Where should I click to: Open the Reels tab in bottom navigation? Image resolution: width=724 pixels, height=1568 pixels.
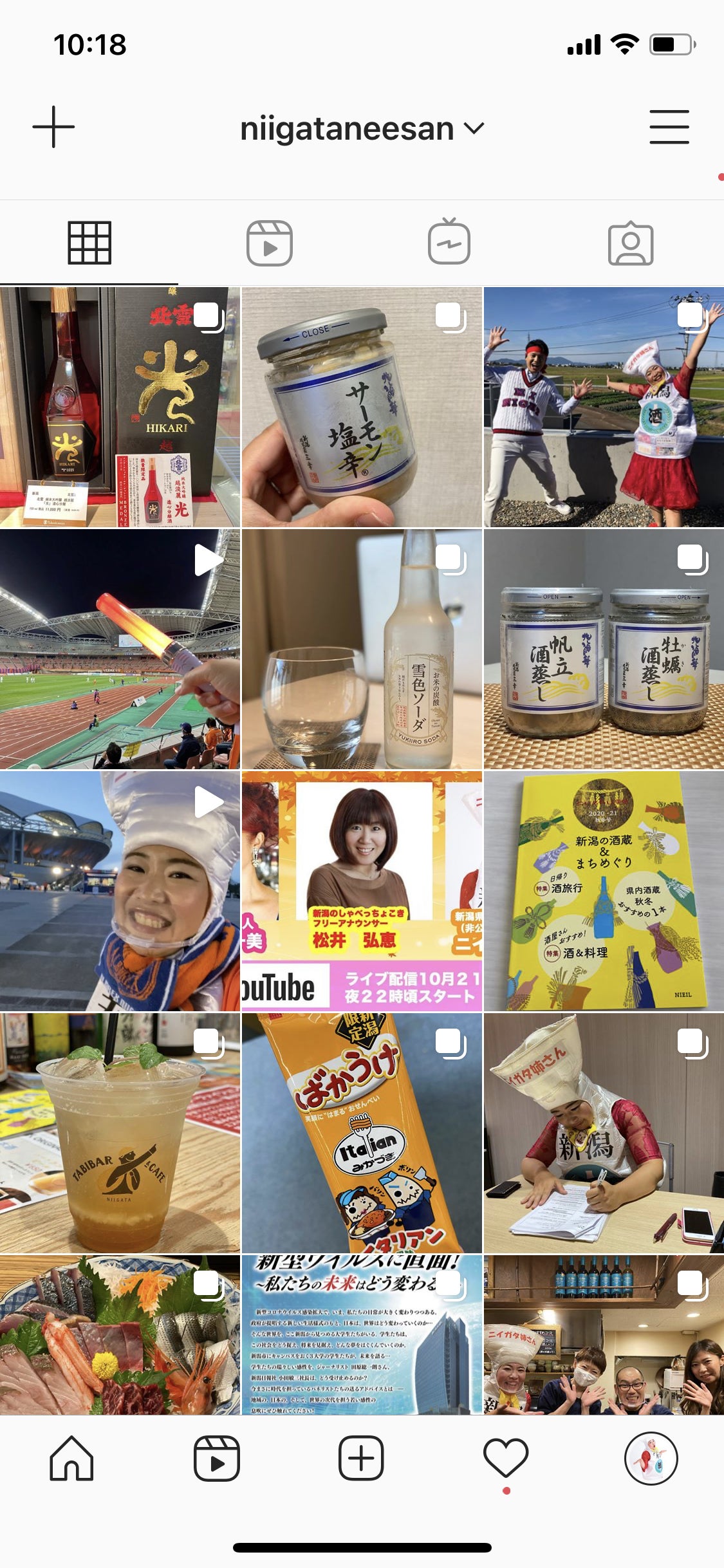click(217, 1459)
